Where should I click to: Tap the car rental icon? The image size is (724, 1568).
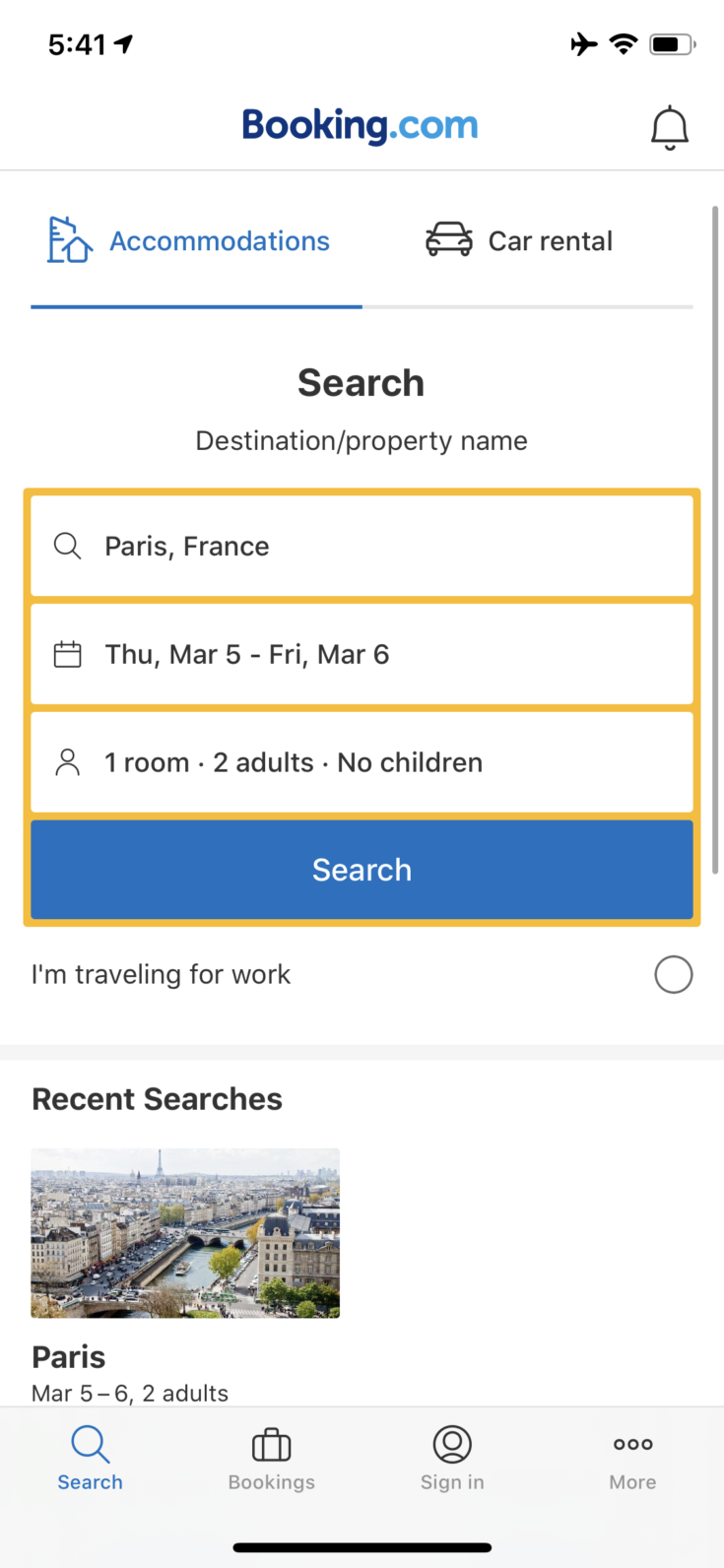(448, 240)
